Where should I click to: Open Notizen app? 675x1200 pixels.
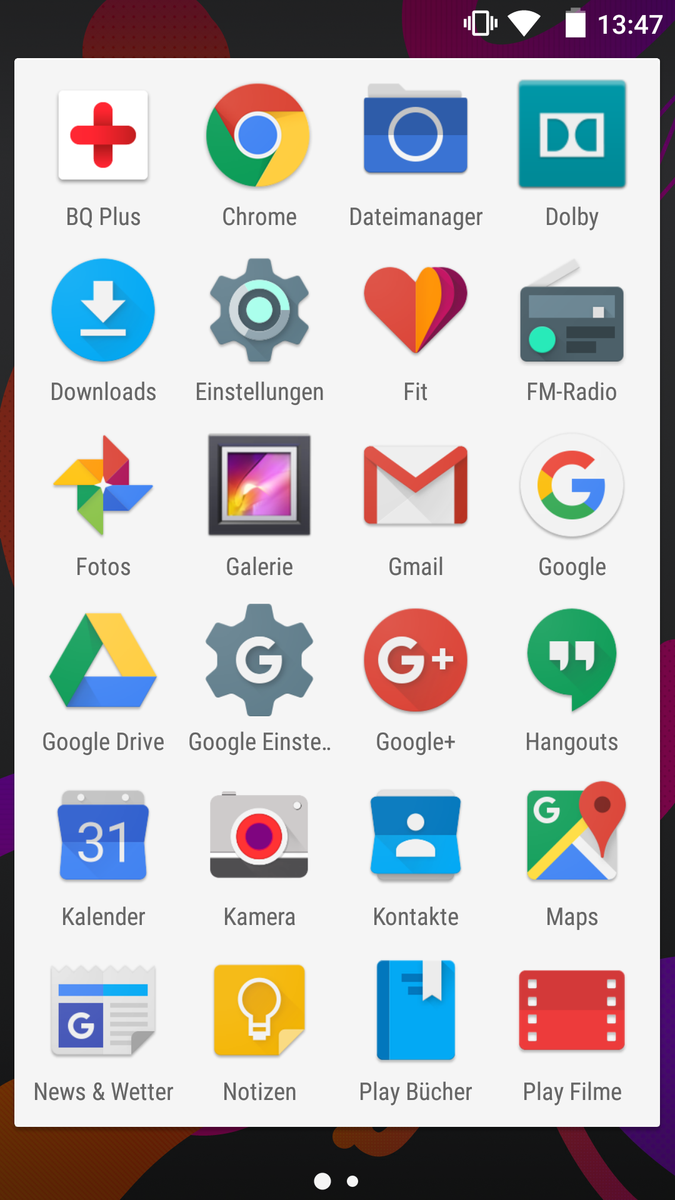[x=259, y=1011]
